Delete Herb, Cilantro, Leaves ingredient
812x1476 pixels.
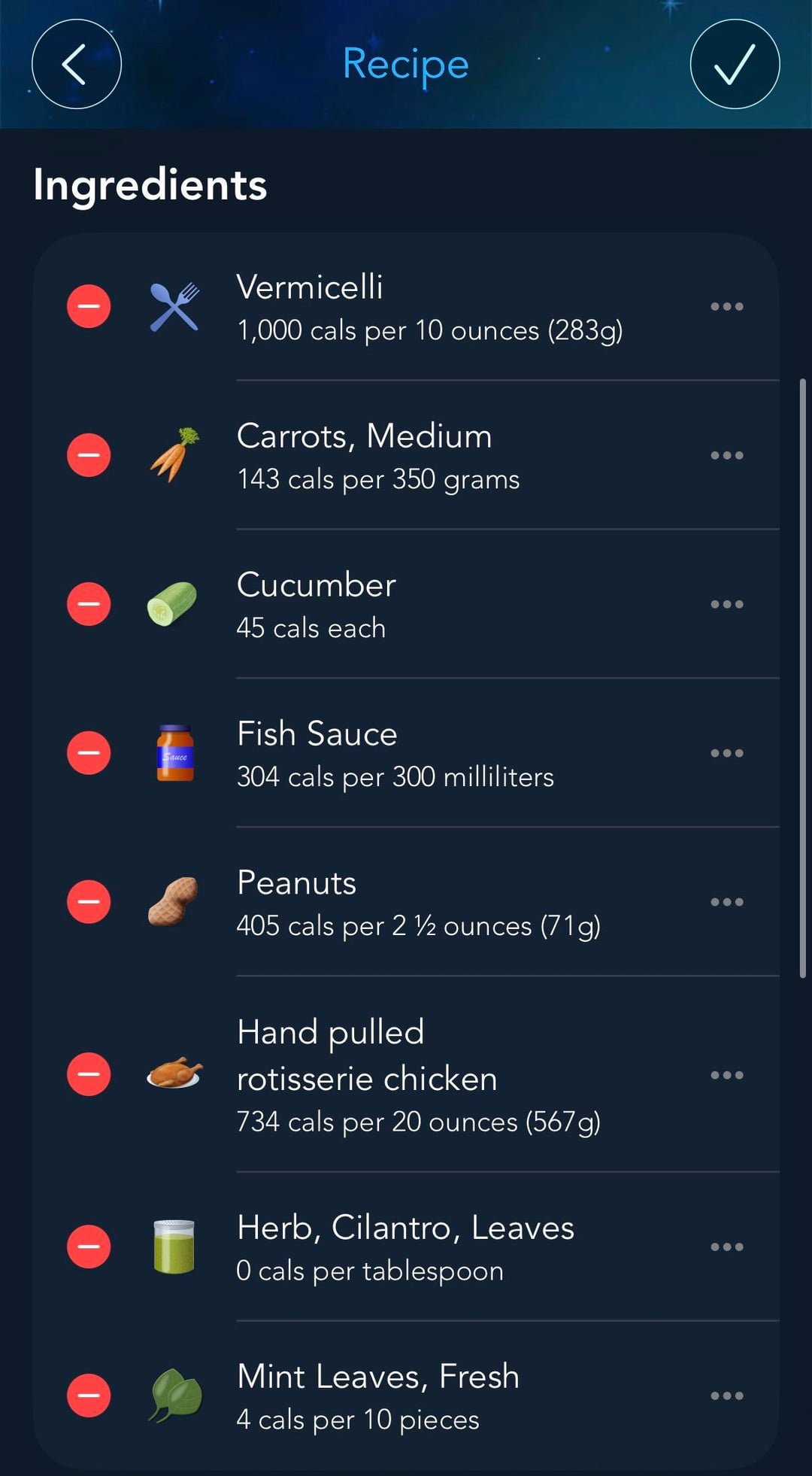point(89,1247)
